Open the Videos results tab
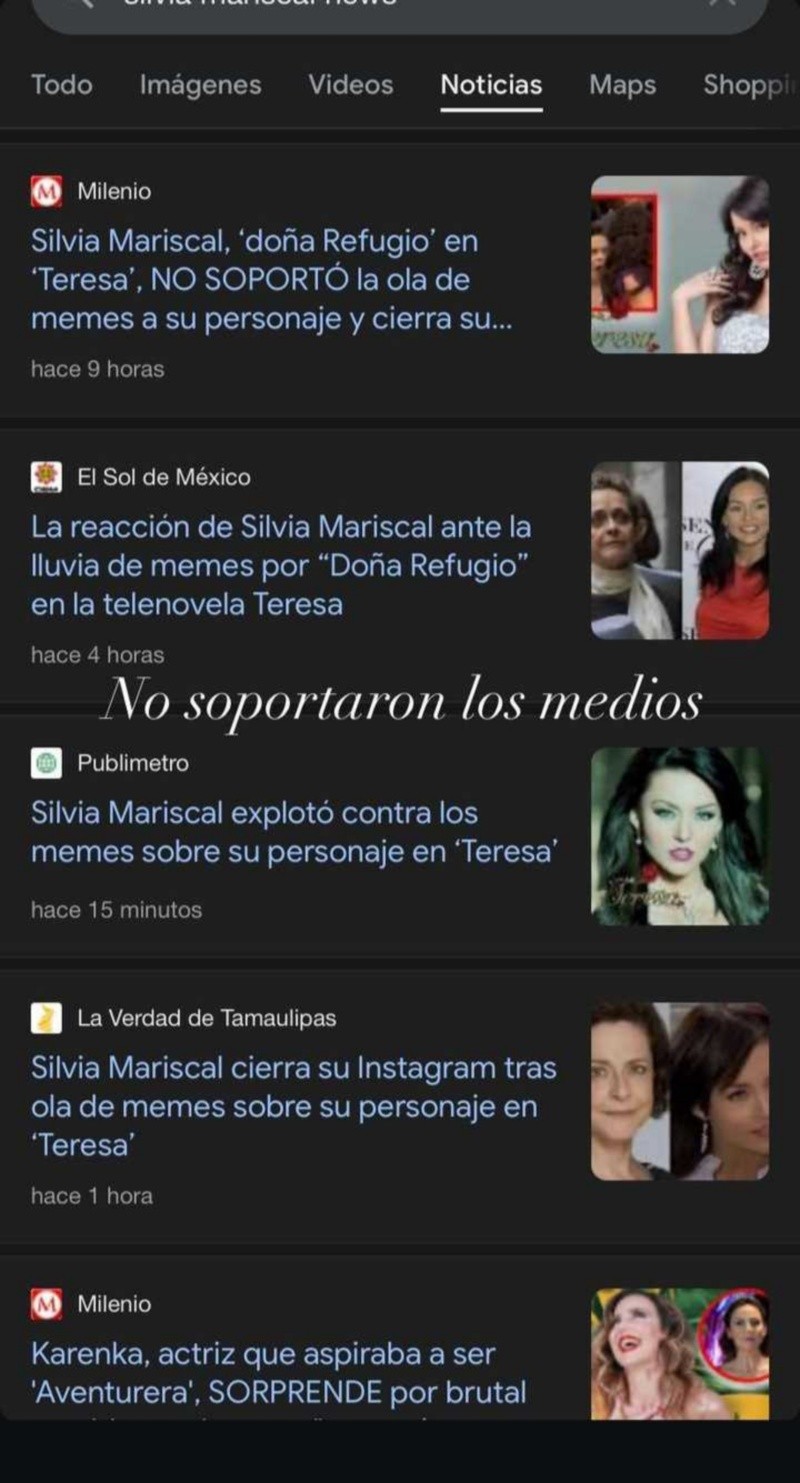This screenshot has height=1483, width=800. pyautogui.click(x=349, y=86)
